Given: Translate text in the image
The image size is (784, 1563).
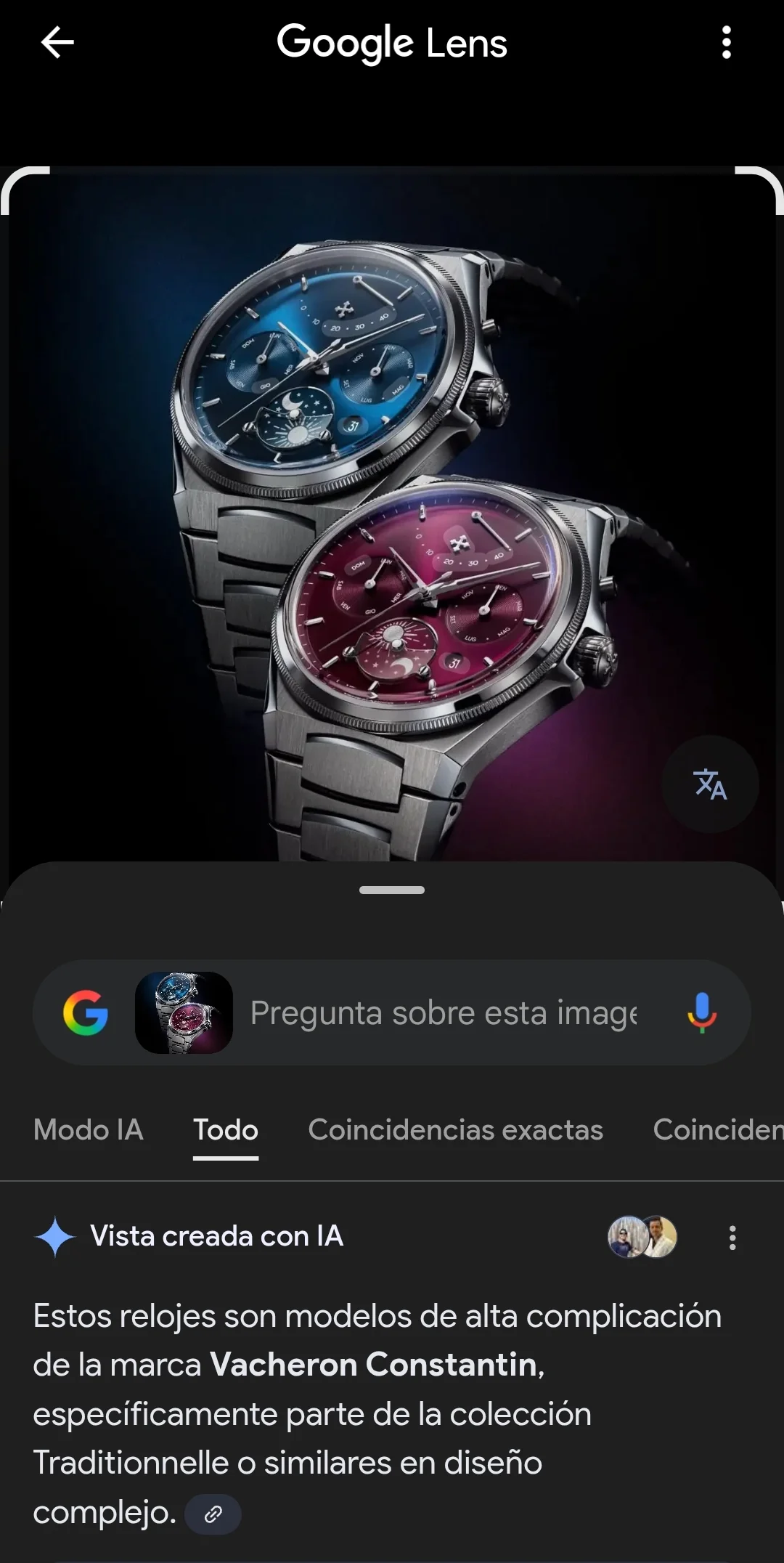Looking at the screenshot, I should point(710,784).
